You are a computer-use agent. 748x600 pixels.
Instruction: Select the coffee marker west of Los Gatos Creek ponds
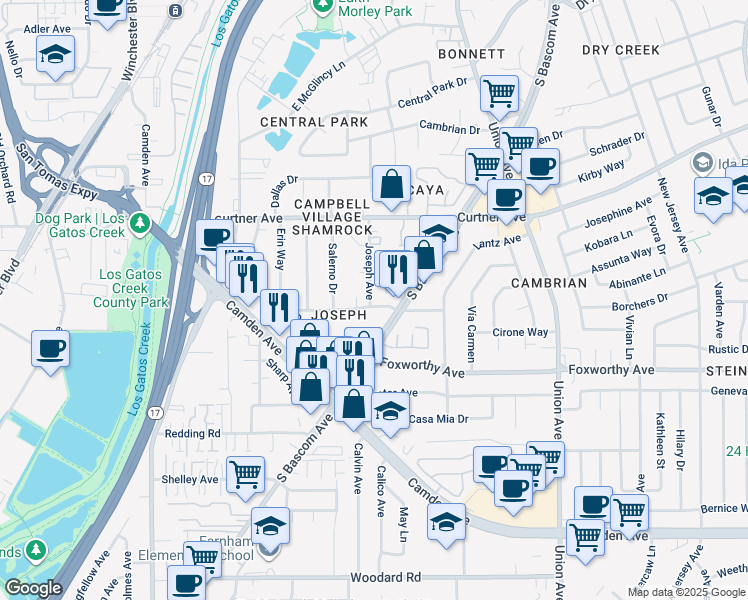click(x=51, y=352)
